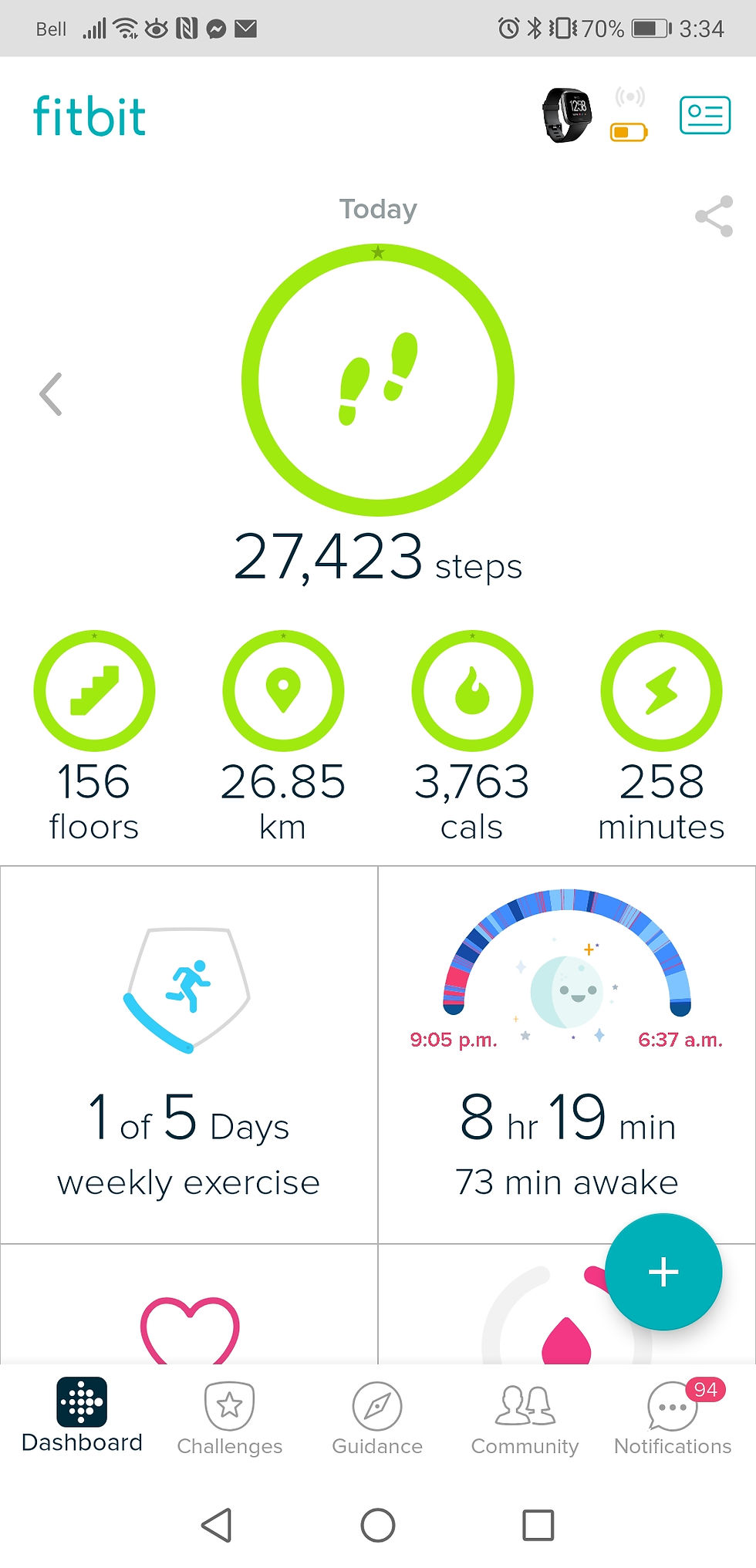
Task: Tap the system back button
Action: point(217,1524)
